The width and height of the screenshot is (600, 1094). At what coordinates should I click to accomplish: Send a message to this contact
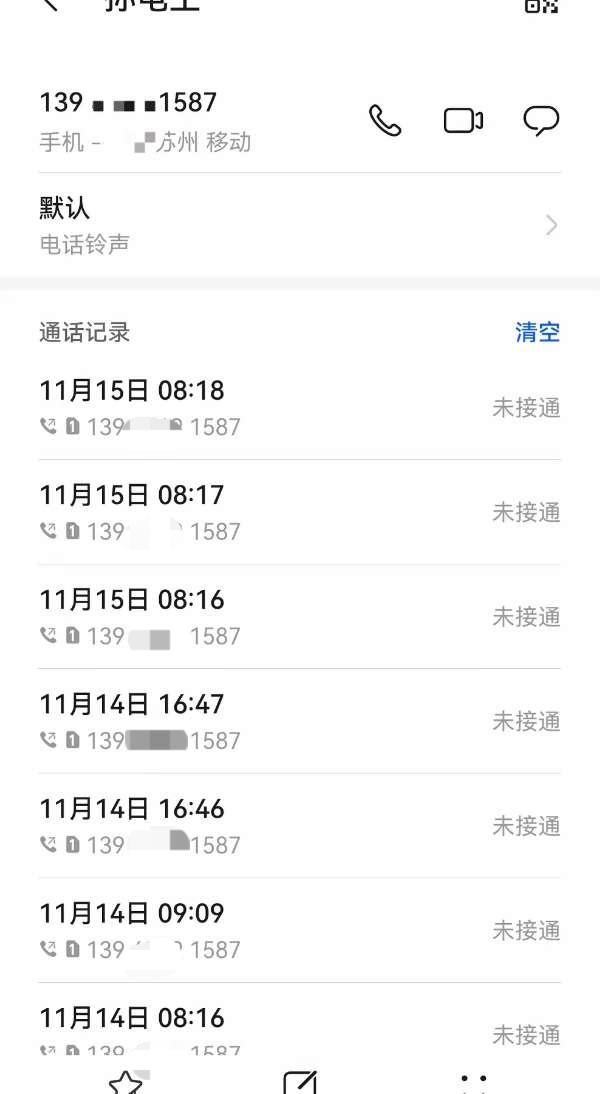pos(541,121)
